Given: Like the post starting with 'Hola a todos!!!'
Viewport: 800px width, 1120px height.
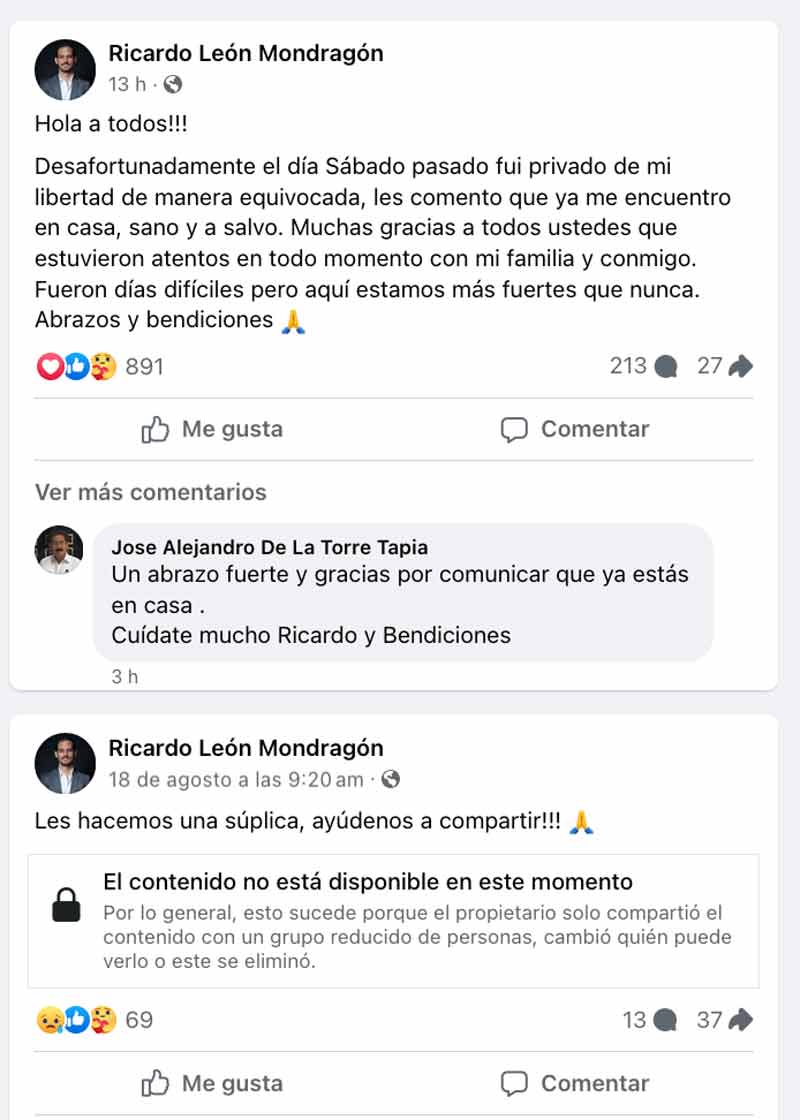Looking at the screenshot, I should tap(212, 430).
